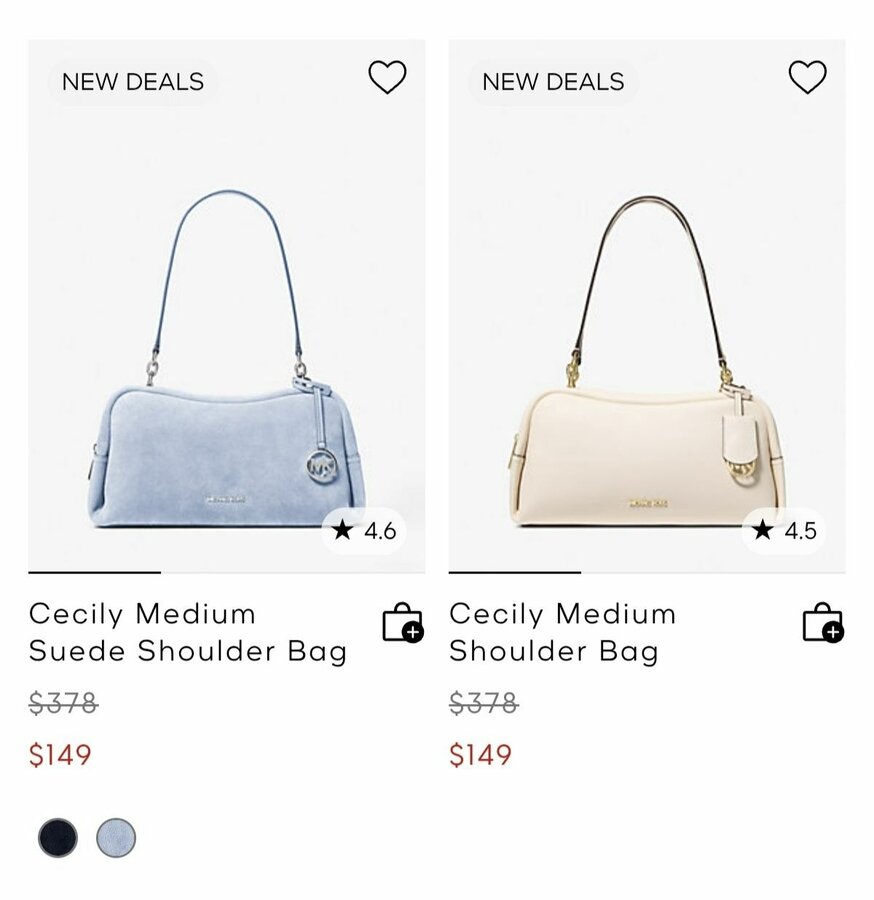Select the navy color swatch
874x900 pixels.
pos(58,838)
